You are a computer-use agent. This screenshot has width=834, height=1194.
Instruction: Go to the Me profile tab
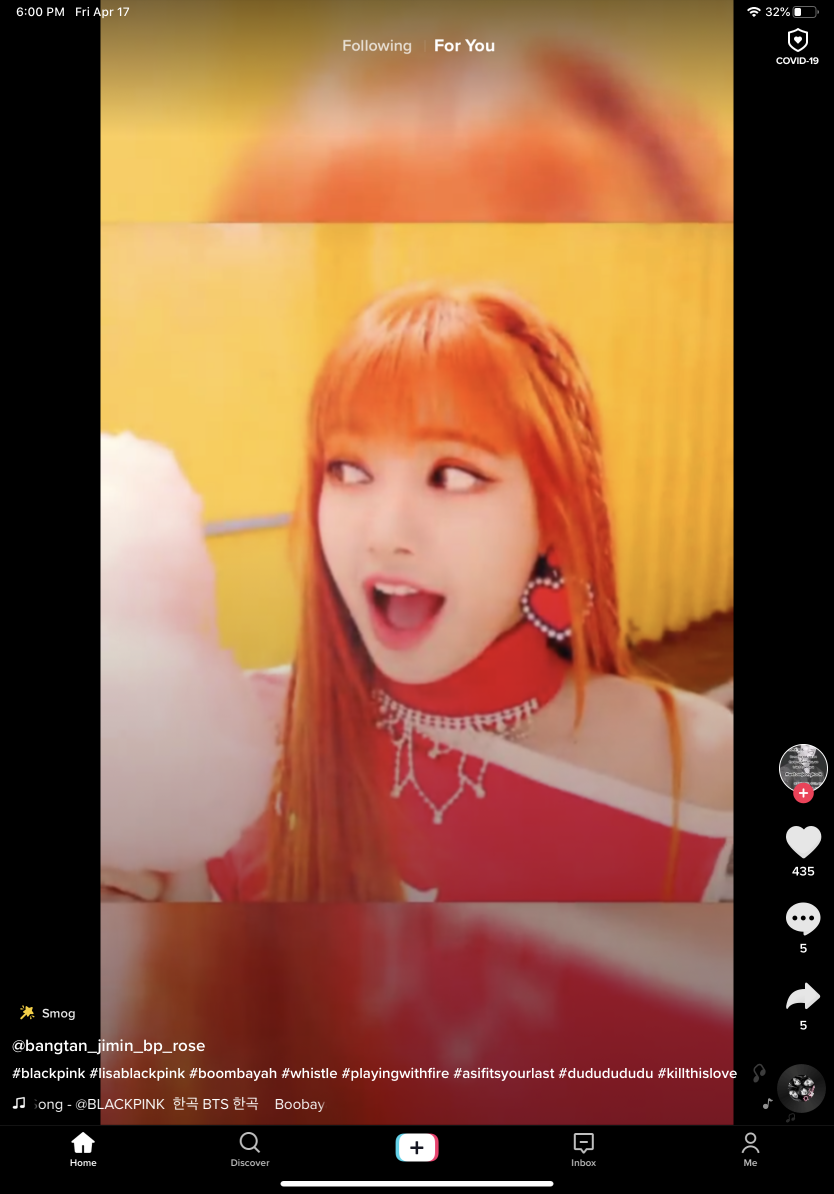750,1149
